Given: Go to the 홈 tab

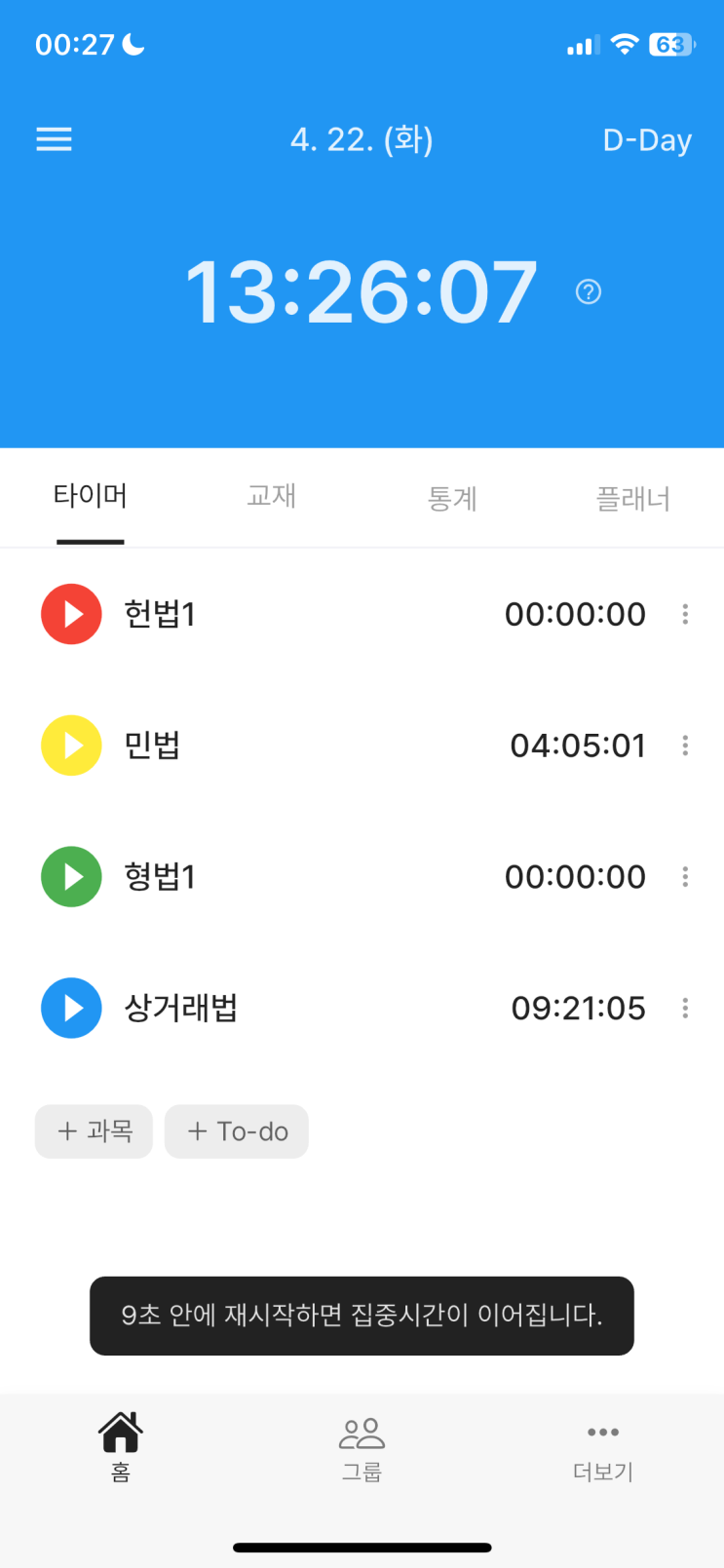Looking at the screenshot, I should (x=121, y=1448).
